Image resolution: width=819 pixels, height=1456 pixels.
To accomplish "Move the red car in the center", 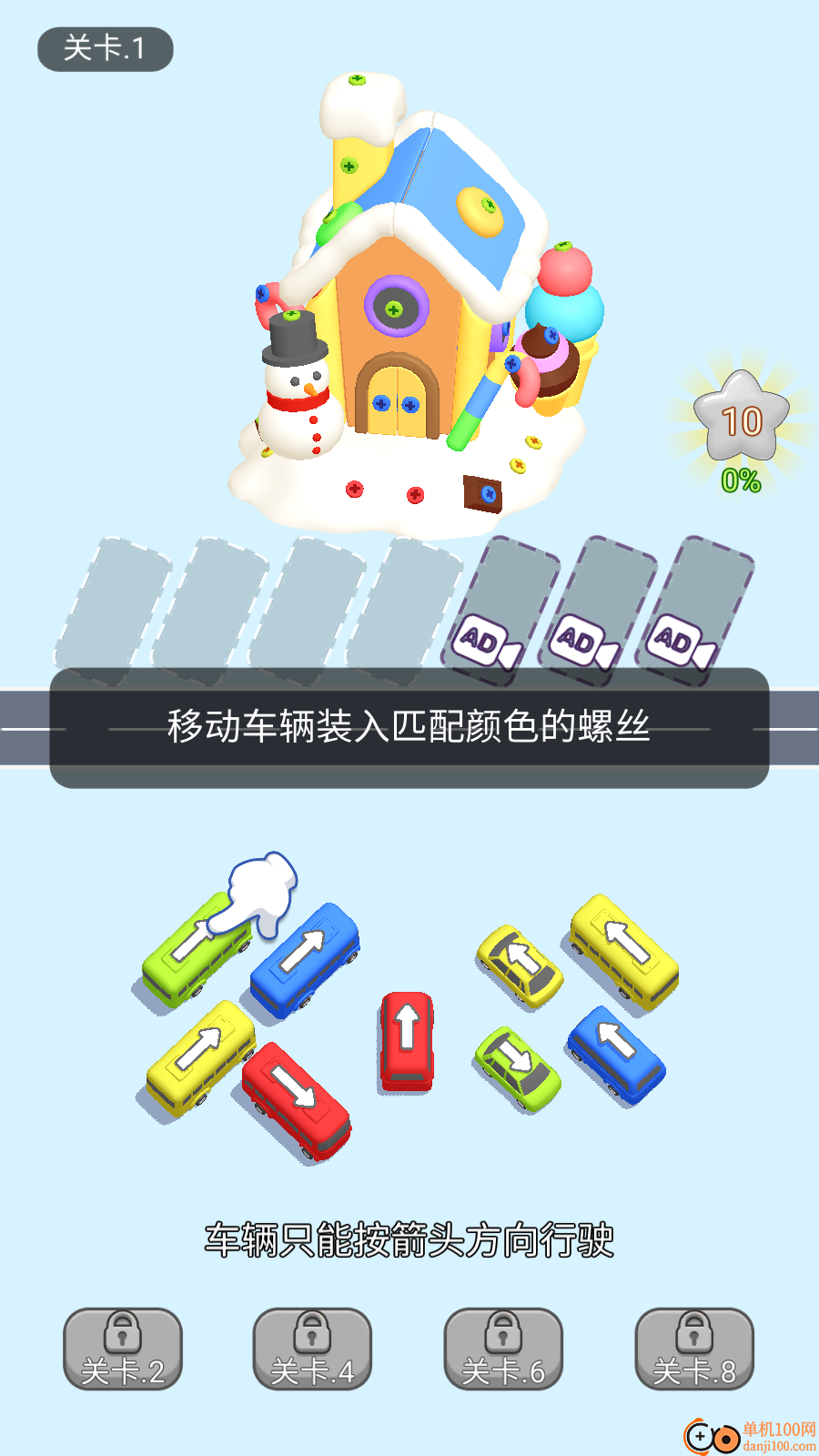I will tap(407, 1040).
